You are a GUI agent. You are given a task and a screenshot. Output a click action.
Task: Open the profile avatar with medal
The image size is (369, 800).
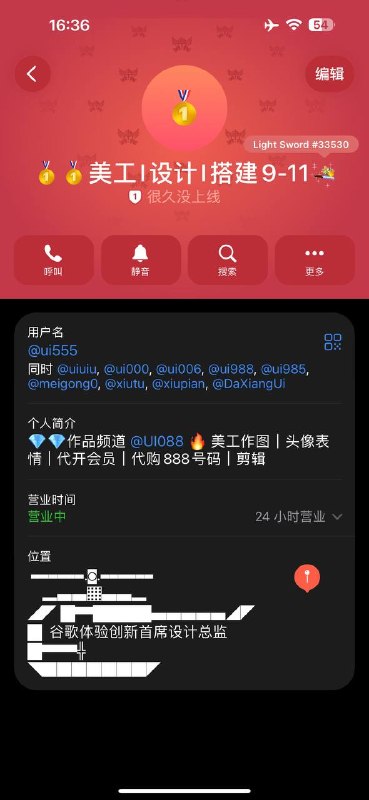pos(184,108)
